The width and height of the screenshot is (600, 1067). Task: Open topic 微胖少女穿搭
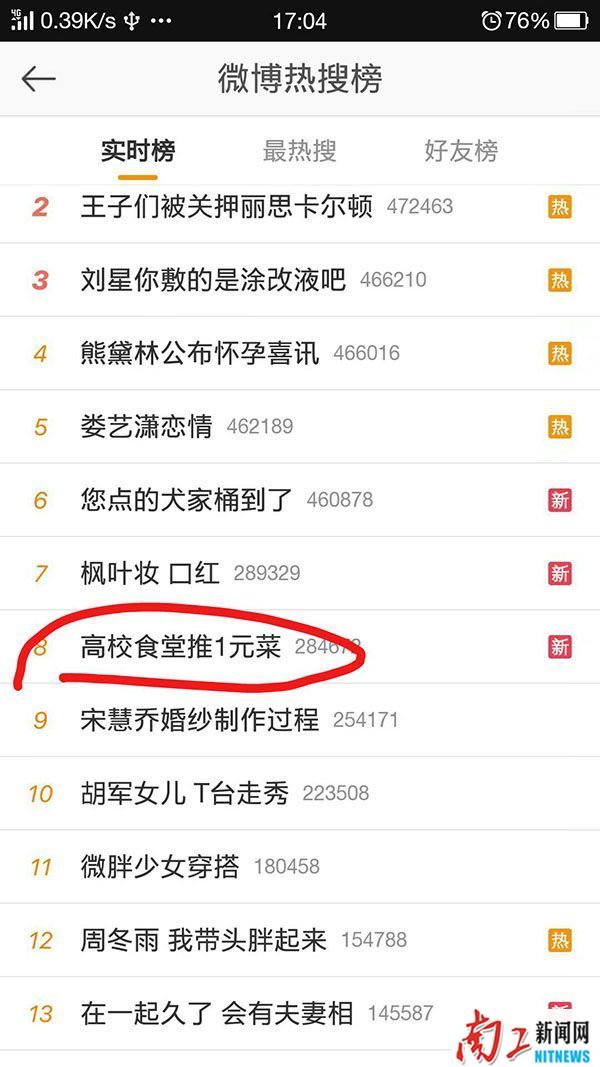click(x=160, y=866)
